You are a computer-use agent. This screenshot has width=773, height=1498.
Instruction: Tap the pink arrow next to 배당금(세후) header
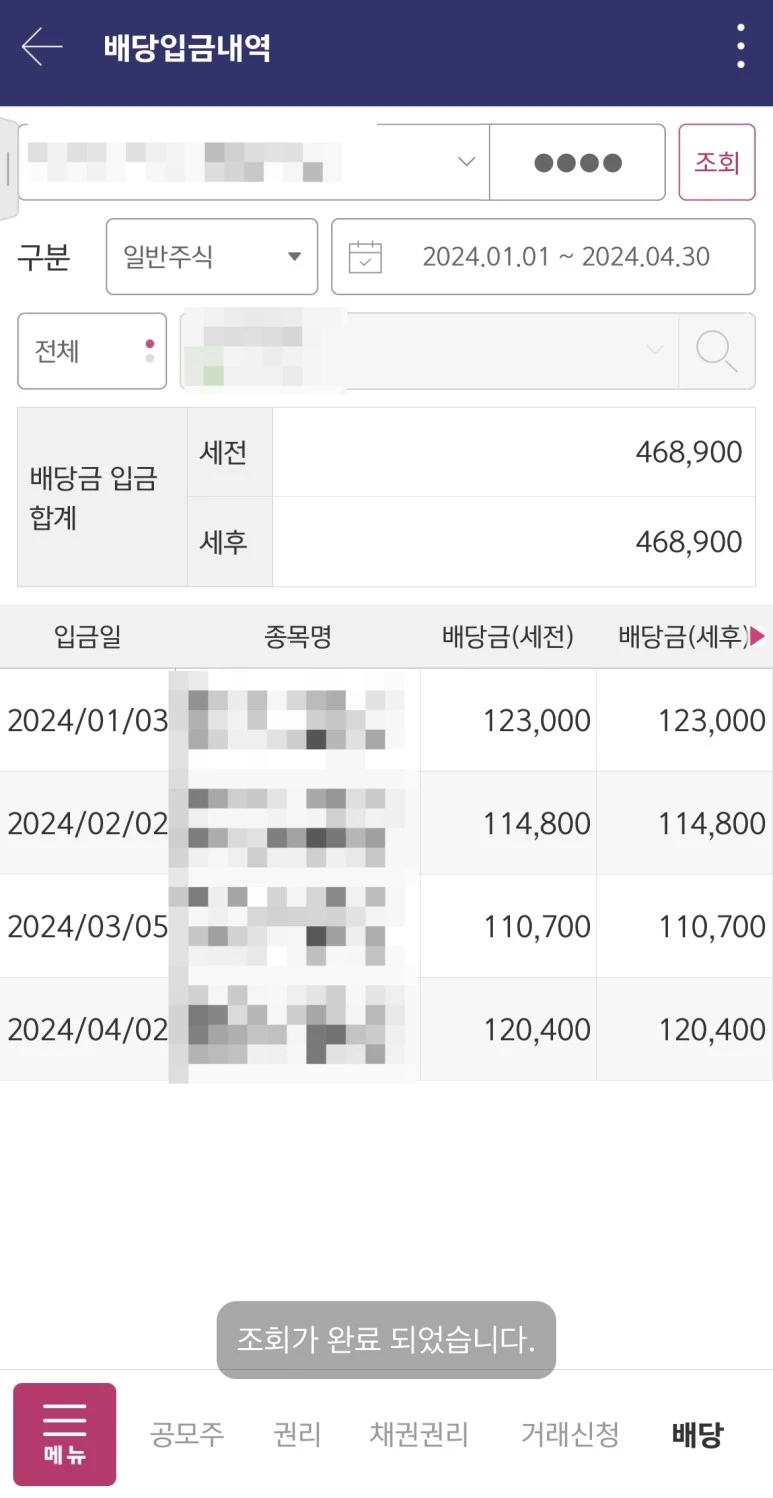pos(758,636)
